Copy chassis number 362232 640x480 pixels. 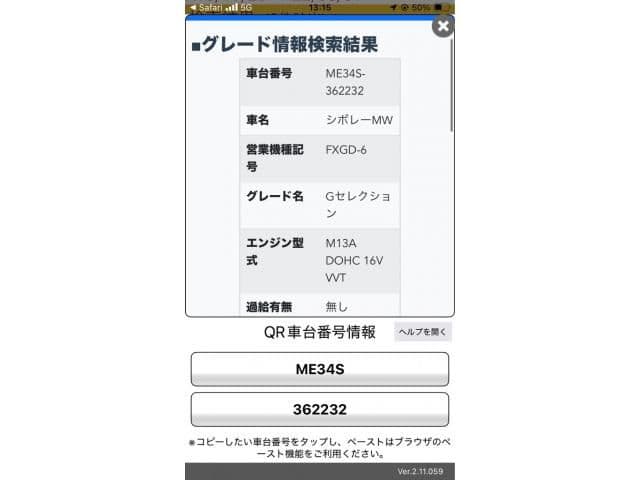tap(319, 409)
